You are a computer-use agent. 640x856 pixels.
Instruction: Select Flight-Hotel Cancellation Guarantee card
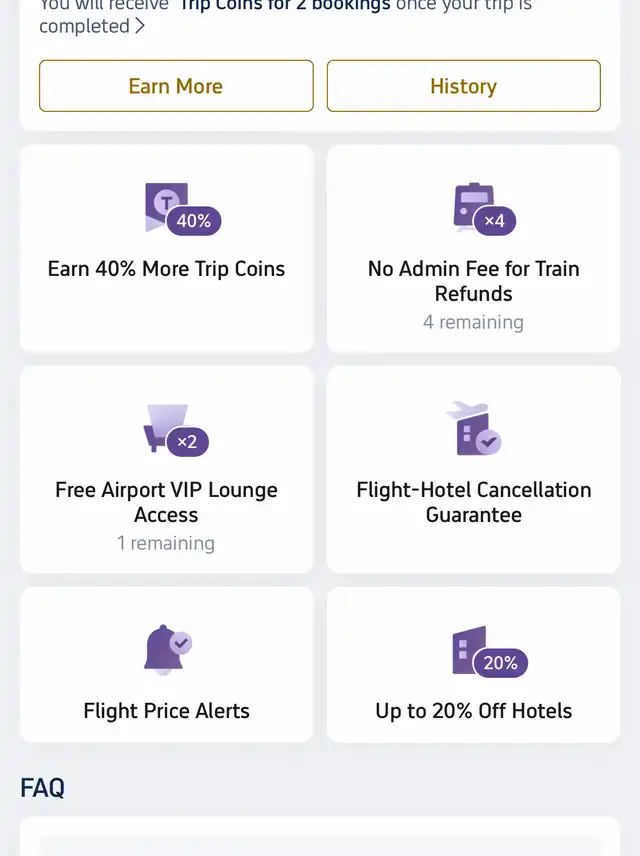click(473, 469)
